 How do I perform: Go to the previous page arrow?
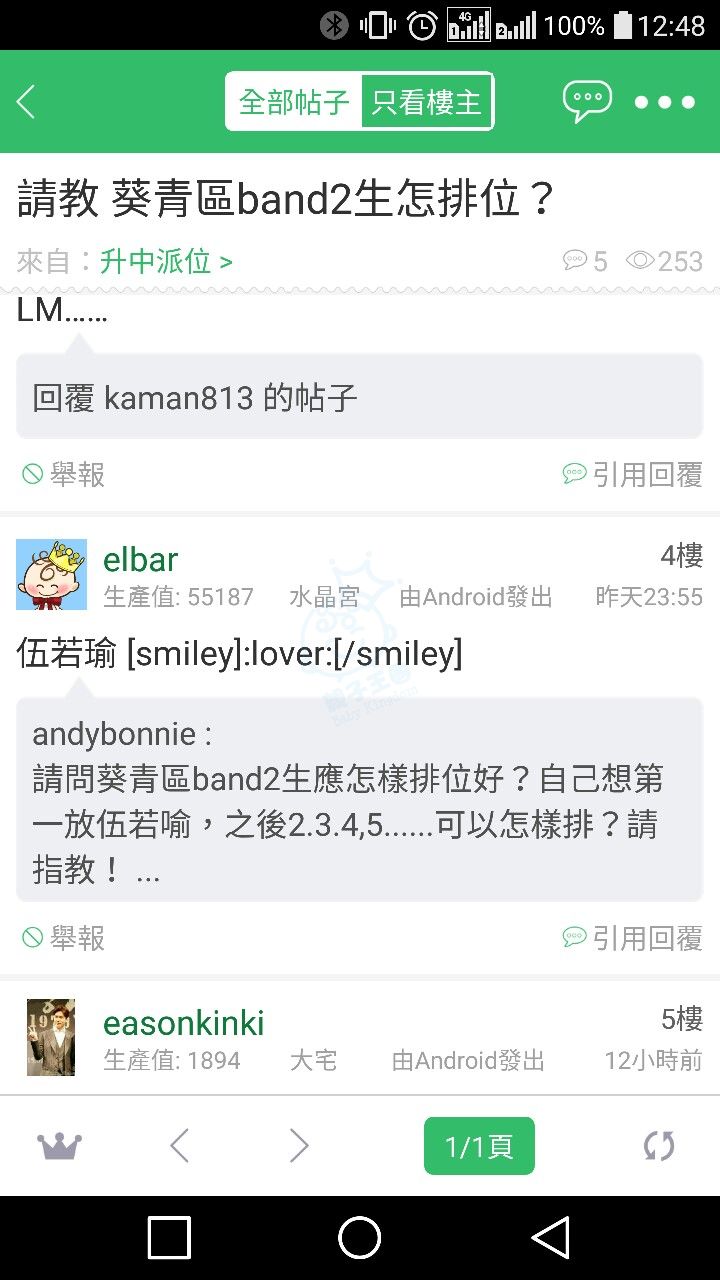tap(180, 1146)
